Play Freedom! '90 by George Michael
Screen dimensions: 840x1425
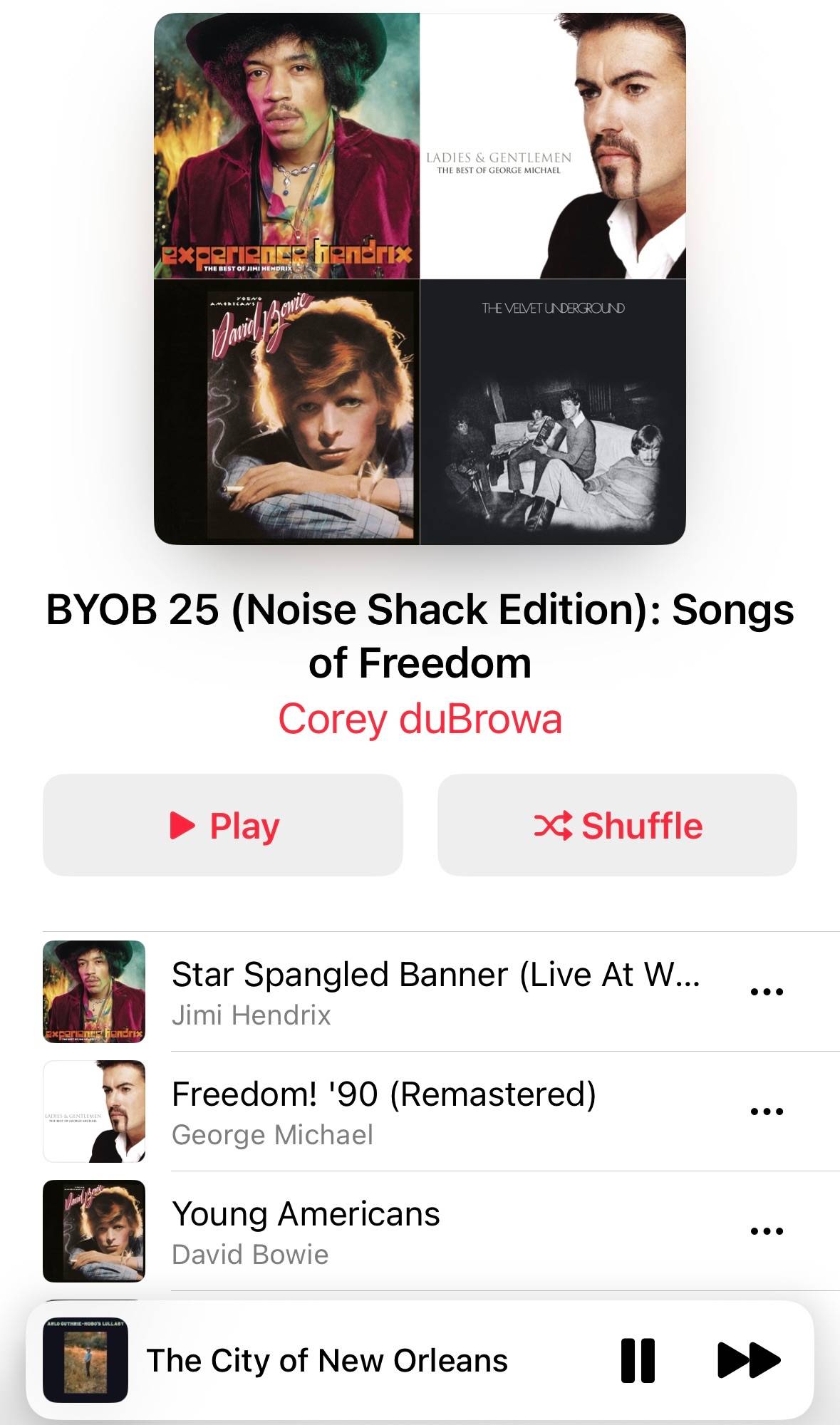pos(442,1111)
